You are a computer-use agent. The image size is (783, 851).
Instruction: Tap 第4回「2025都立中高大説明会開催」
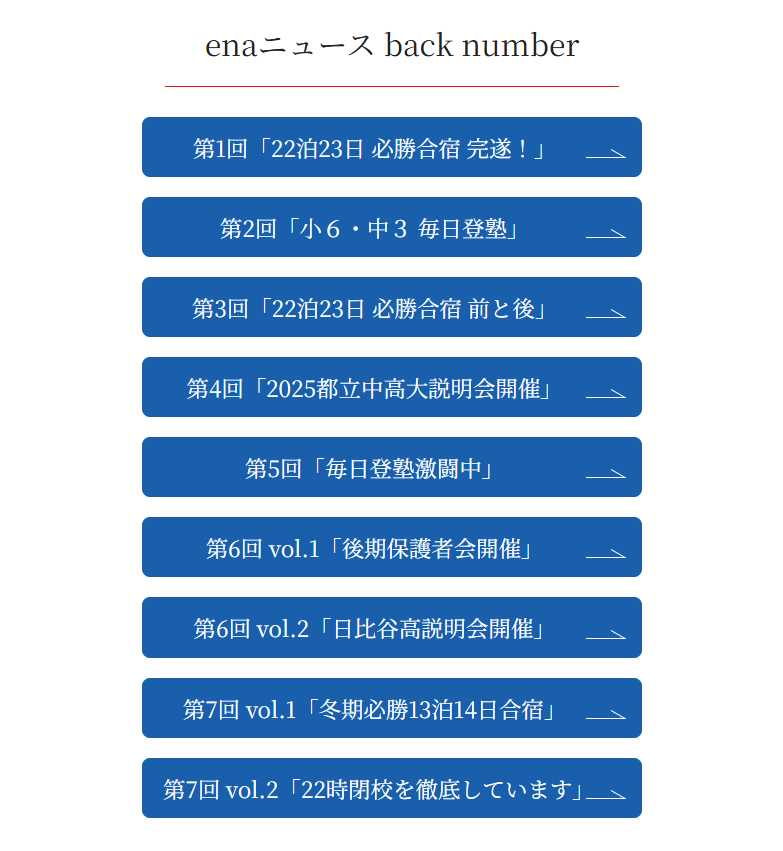391,388
